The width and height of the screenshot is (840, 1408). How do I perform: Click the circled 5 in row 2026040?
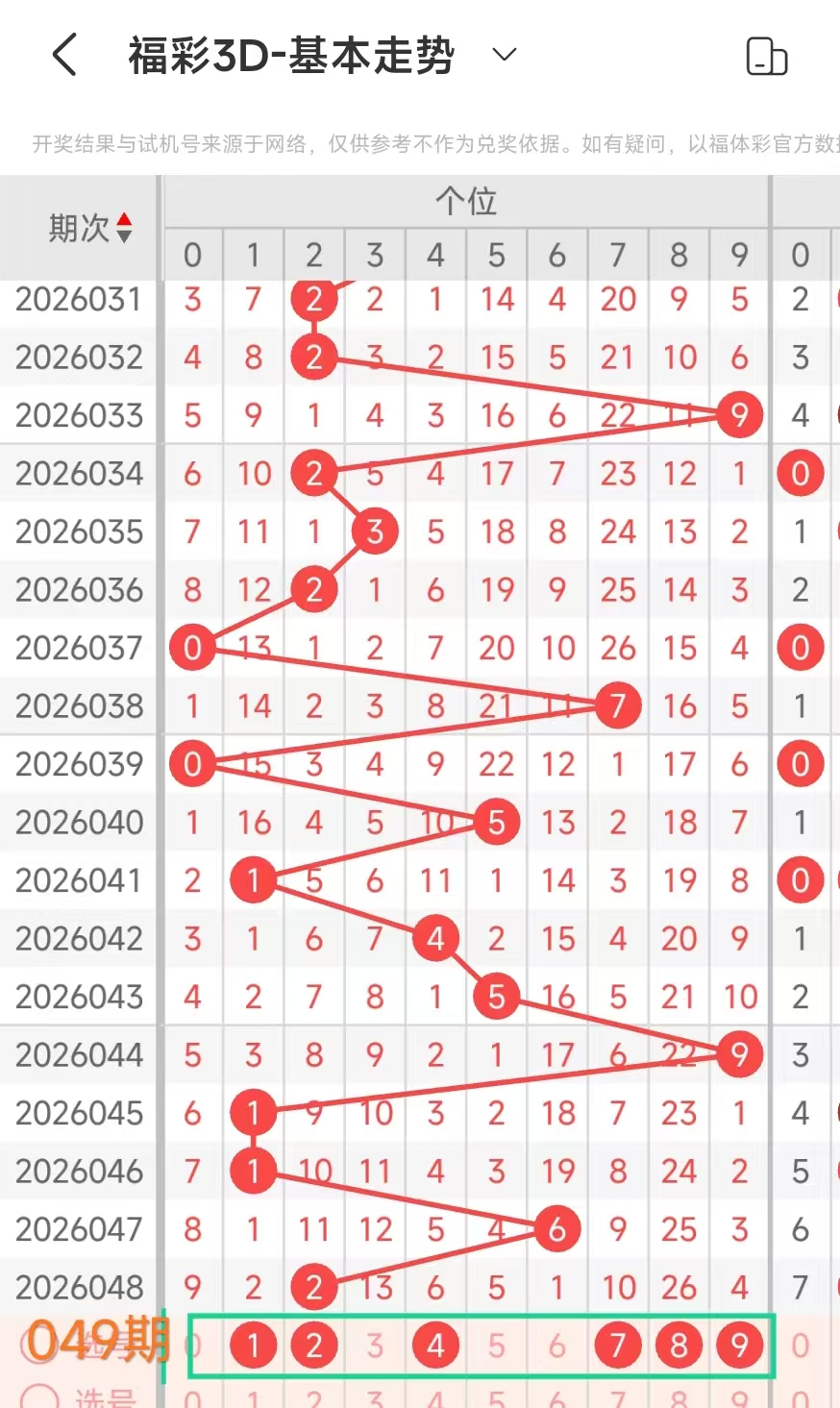click(496, 822)
